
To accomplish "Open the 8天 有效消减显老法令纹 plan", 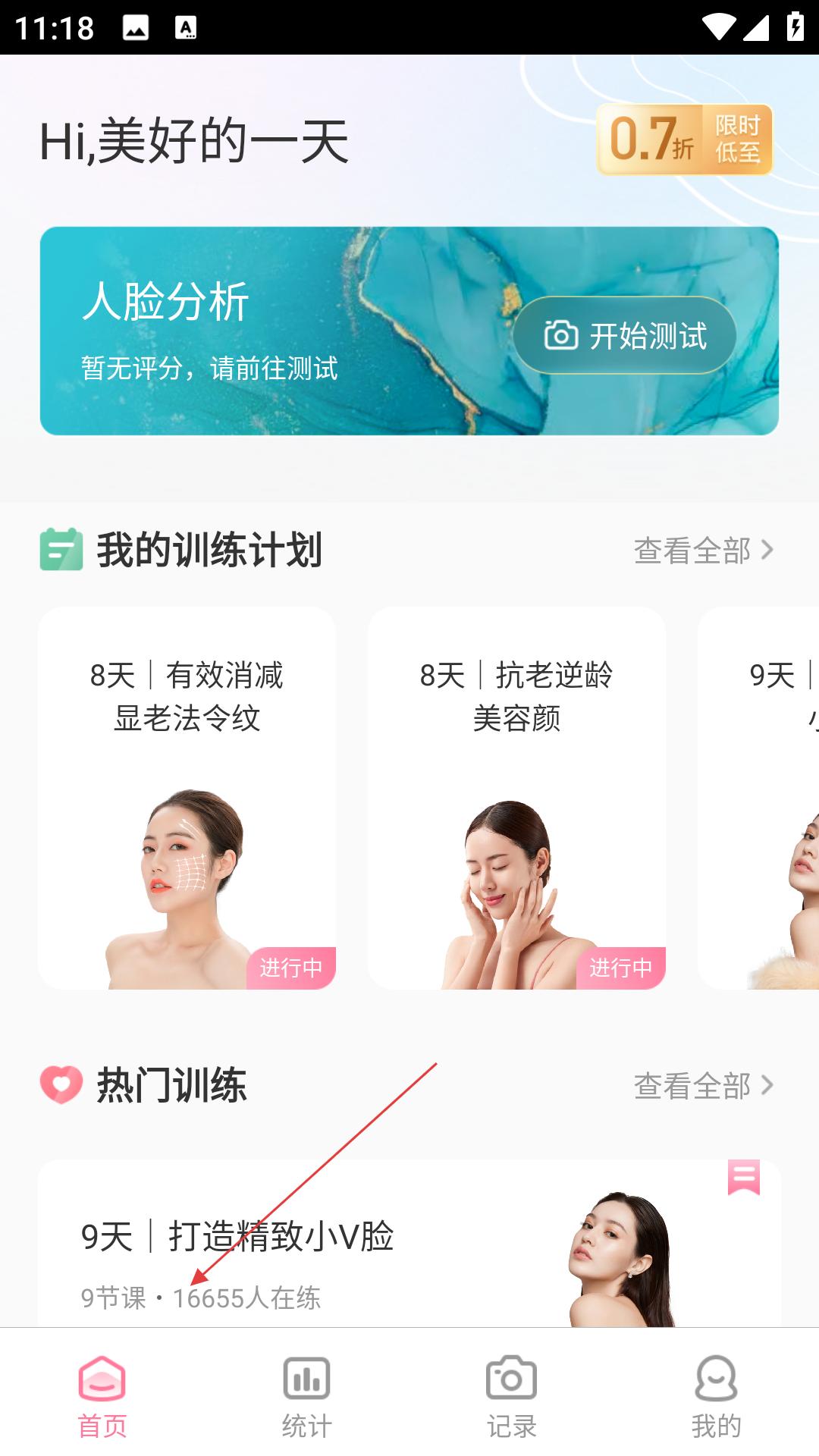I will pos(187,797).
